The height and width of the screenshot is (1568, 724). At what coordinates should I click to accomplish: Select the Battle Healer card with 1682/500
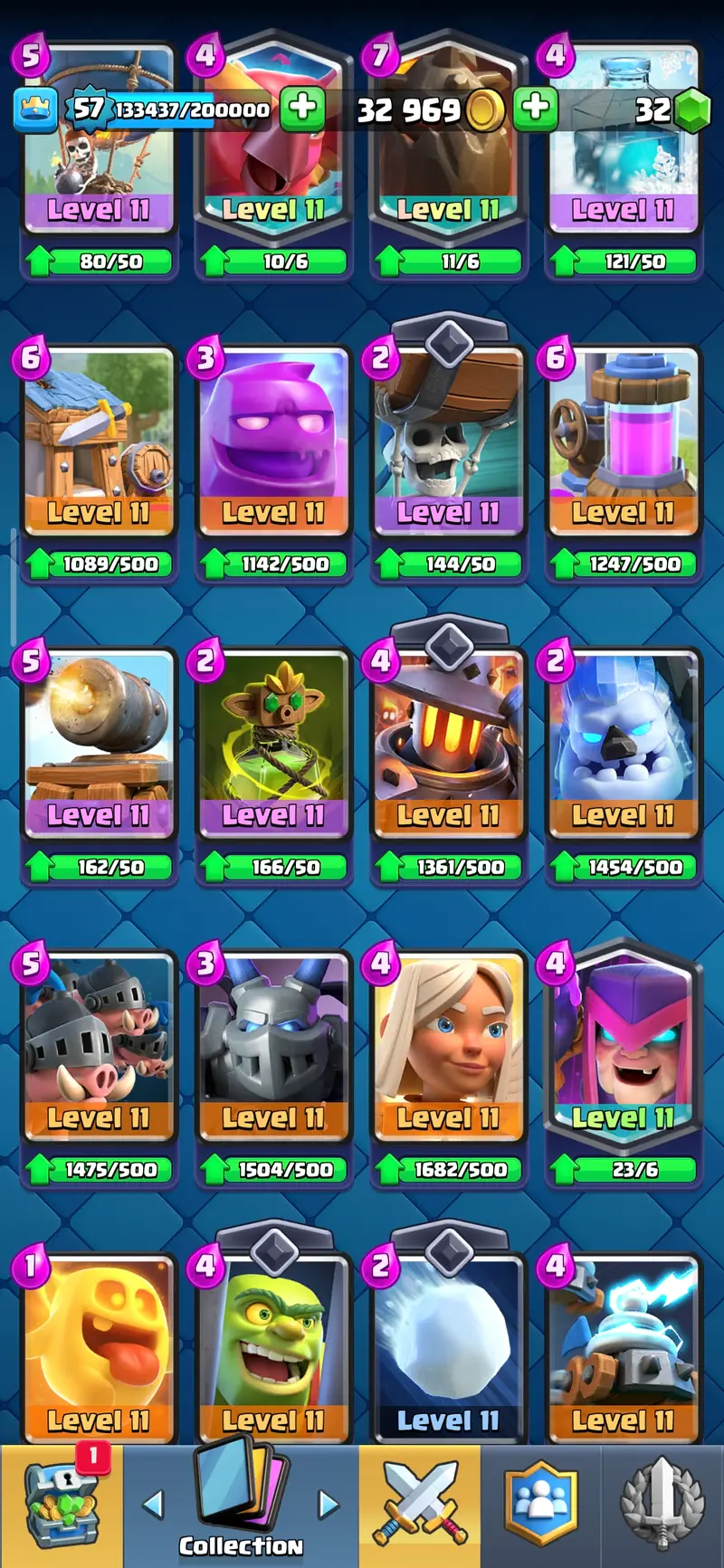[x=448, y=1050]
